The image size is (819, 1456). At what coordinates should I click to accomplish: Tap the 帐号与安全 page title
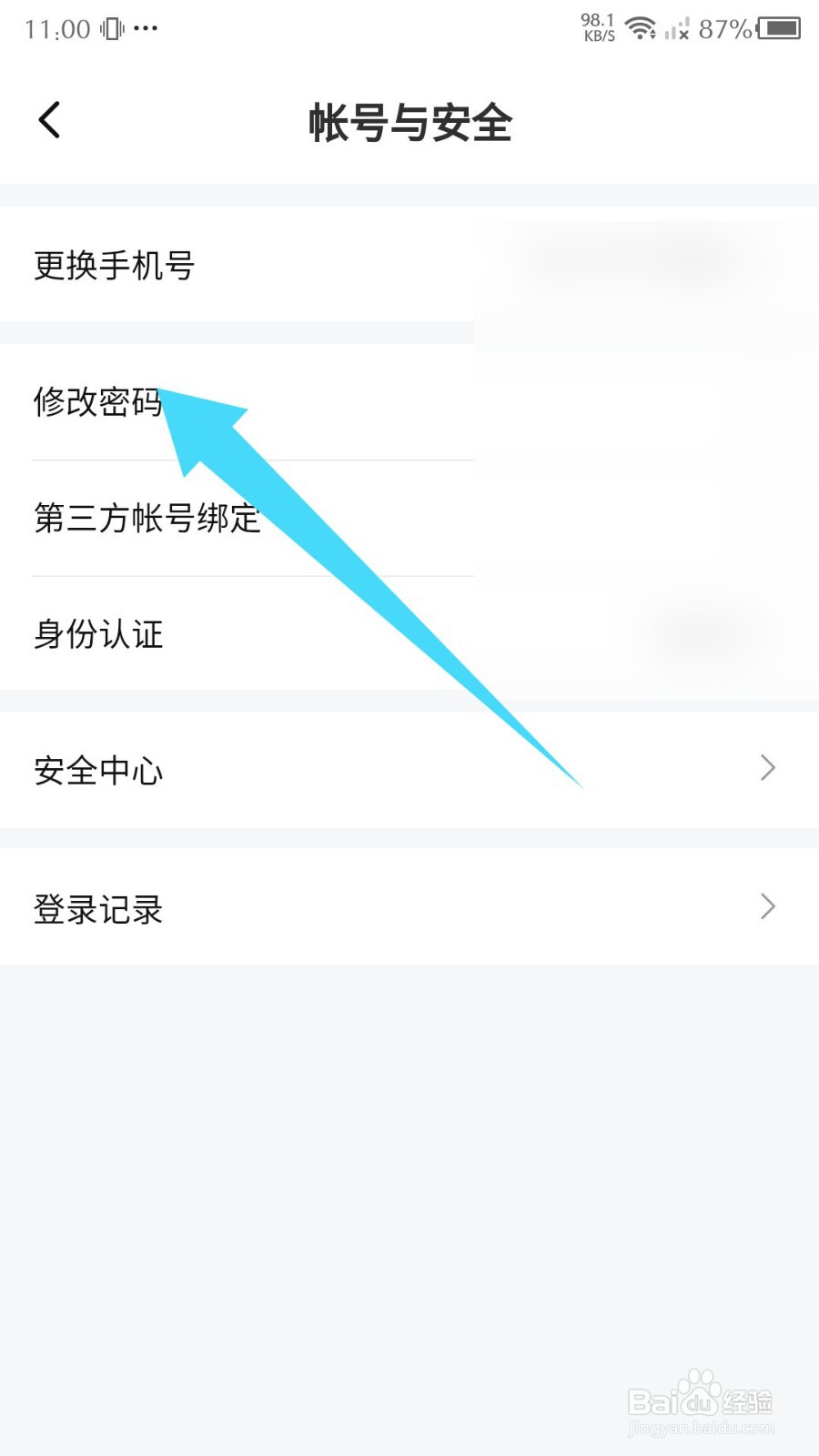pos(409,125)
